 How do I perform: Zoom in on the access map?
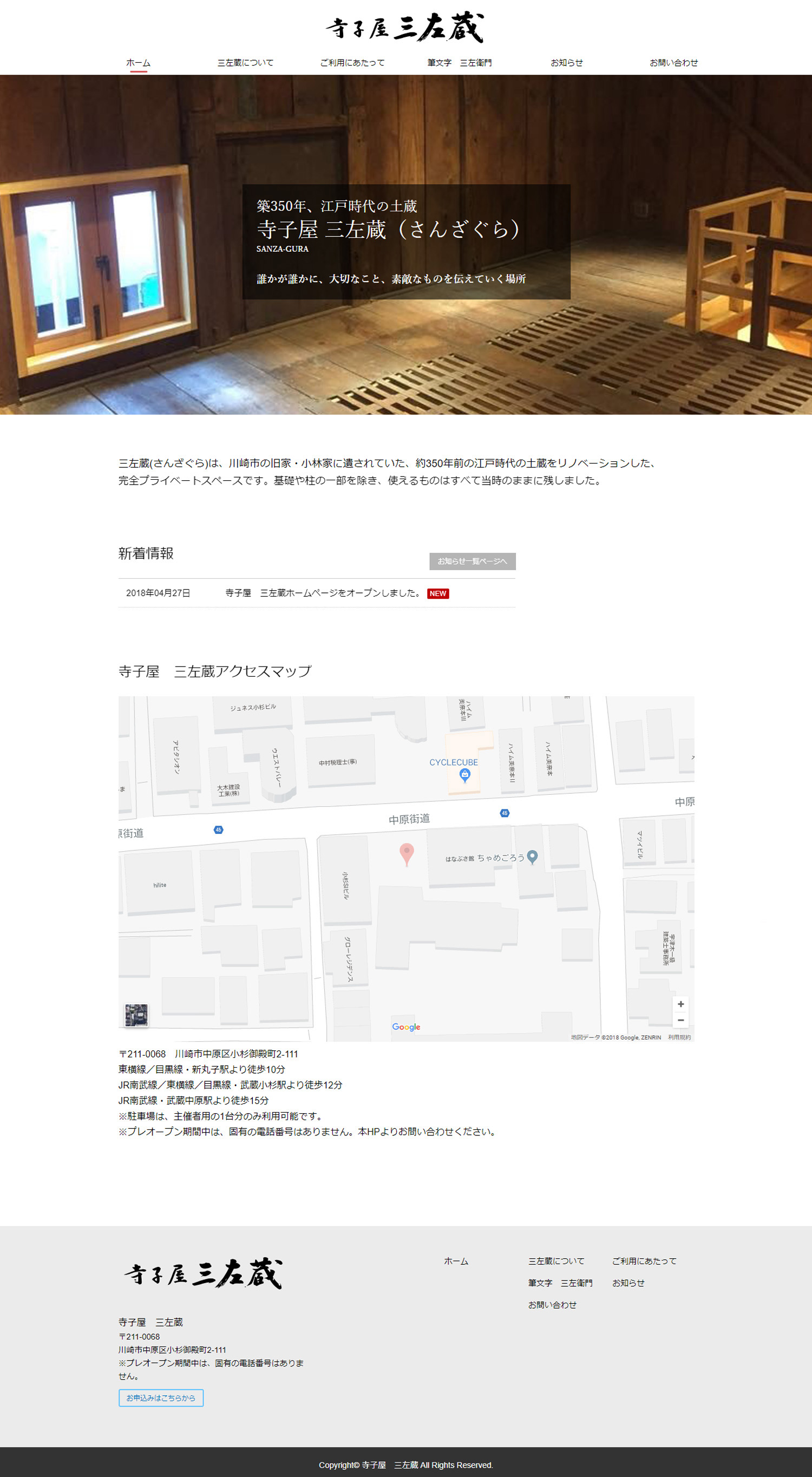coord(680,1004)
